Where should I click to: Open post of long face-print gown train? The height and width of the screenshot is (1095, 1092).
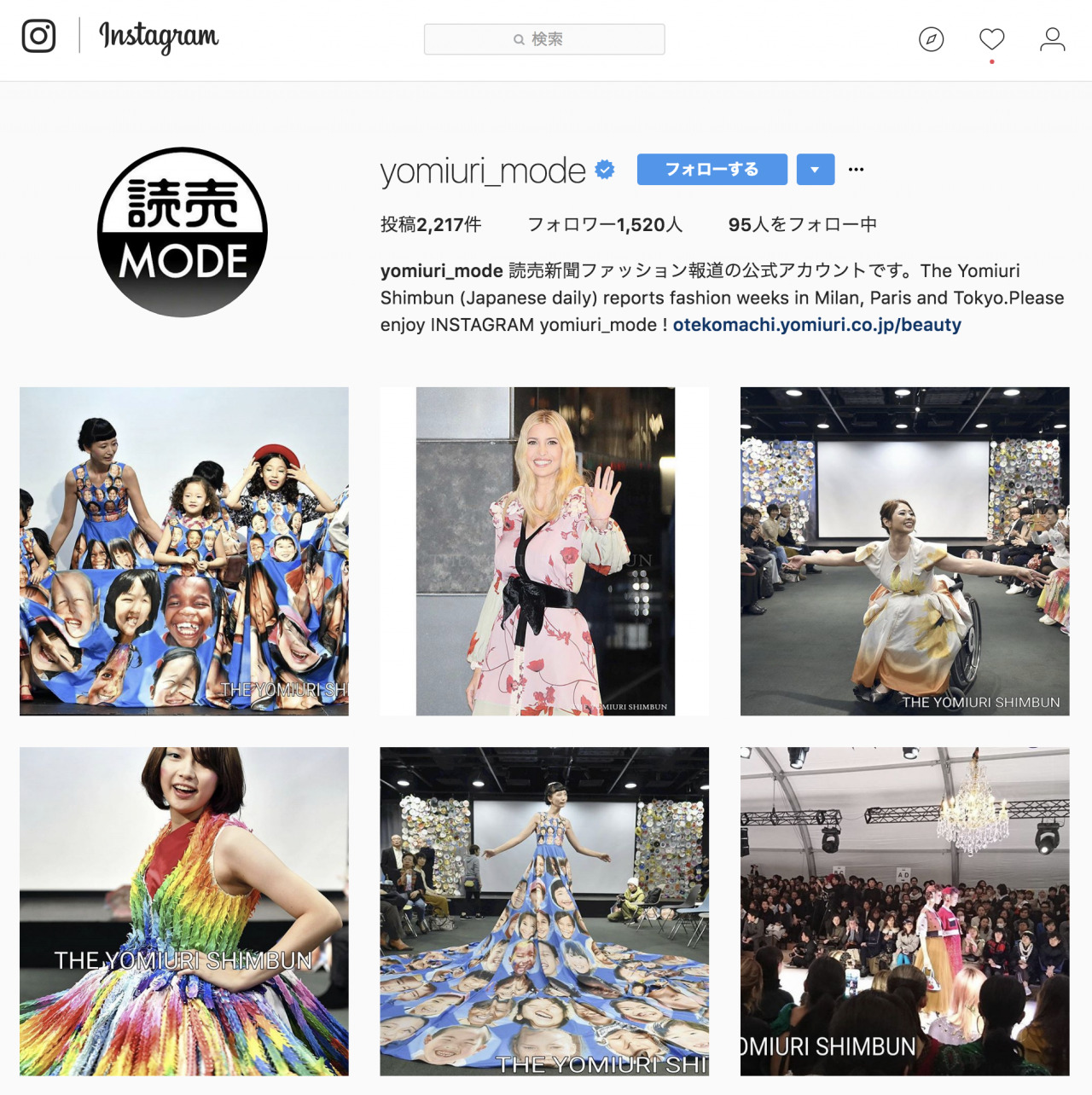(544, 911)
